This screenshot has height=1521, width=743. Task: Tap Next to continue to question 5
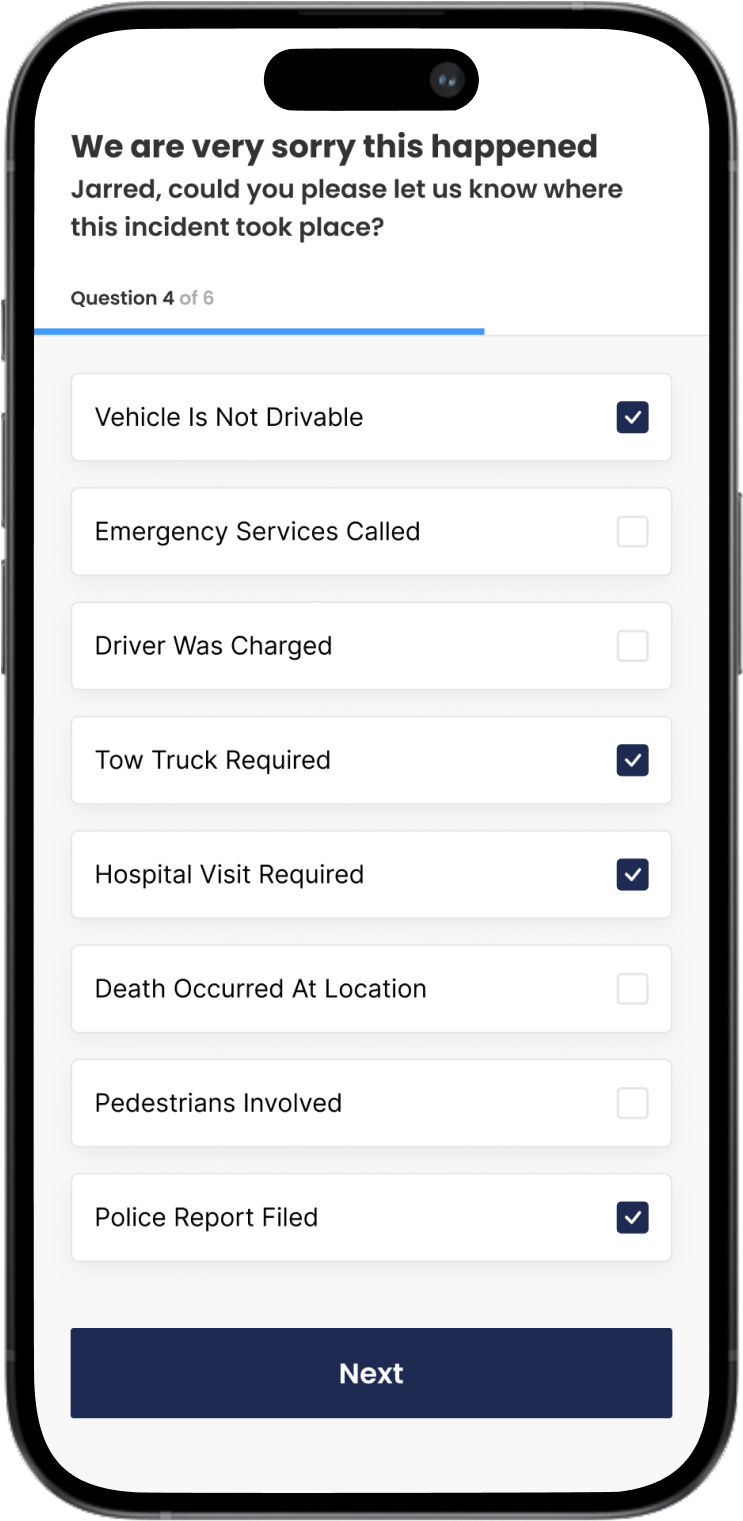[x=371, y=1373]
